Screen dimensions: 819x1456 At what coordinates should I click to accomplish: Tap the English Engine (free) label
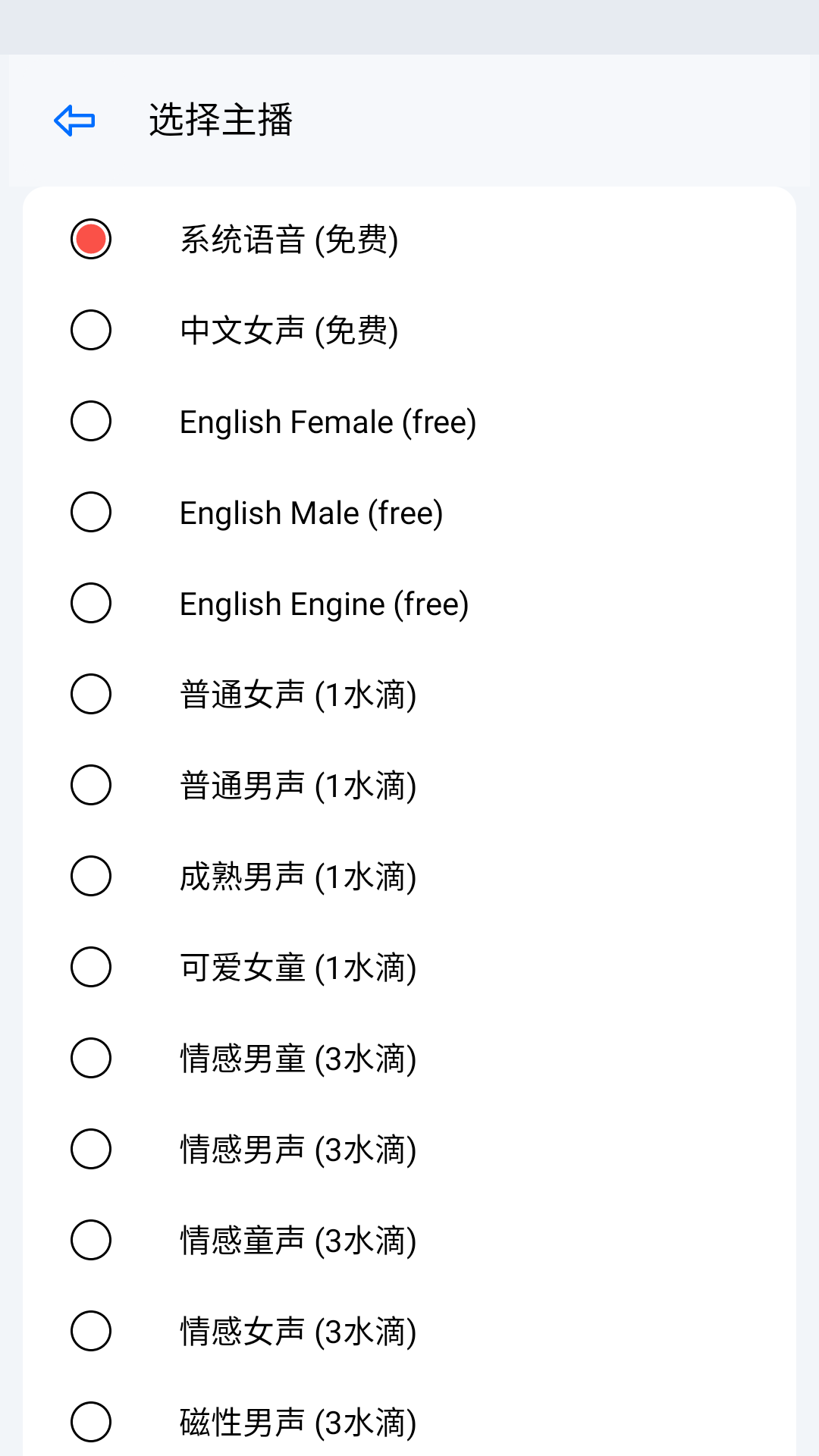(x=323, y=604)
